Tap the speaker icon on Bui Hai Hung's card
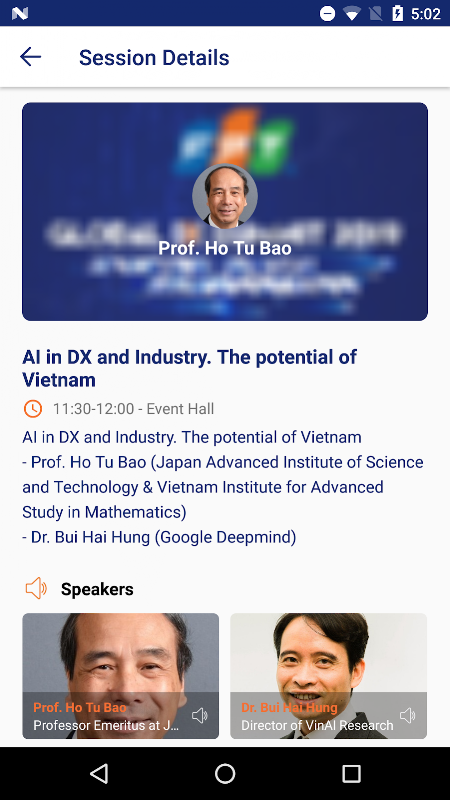450x800 pixels. click(x=407, y=716)
